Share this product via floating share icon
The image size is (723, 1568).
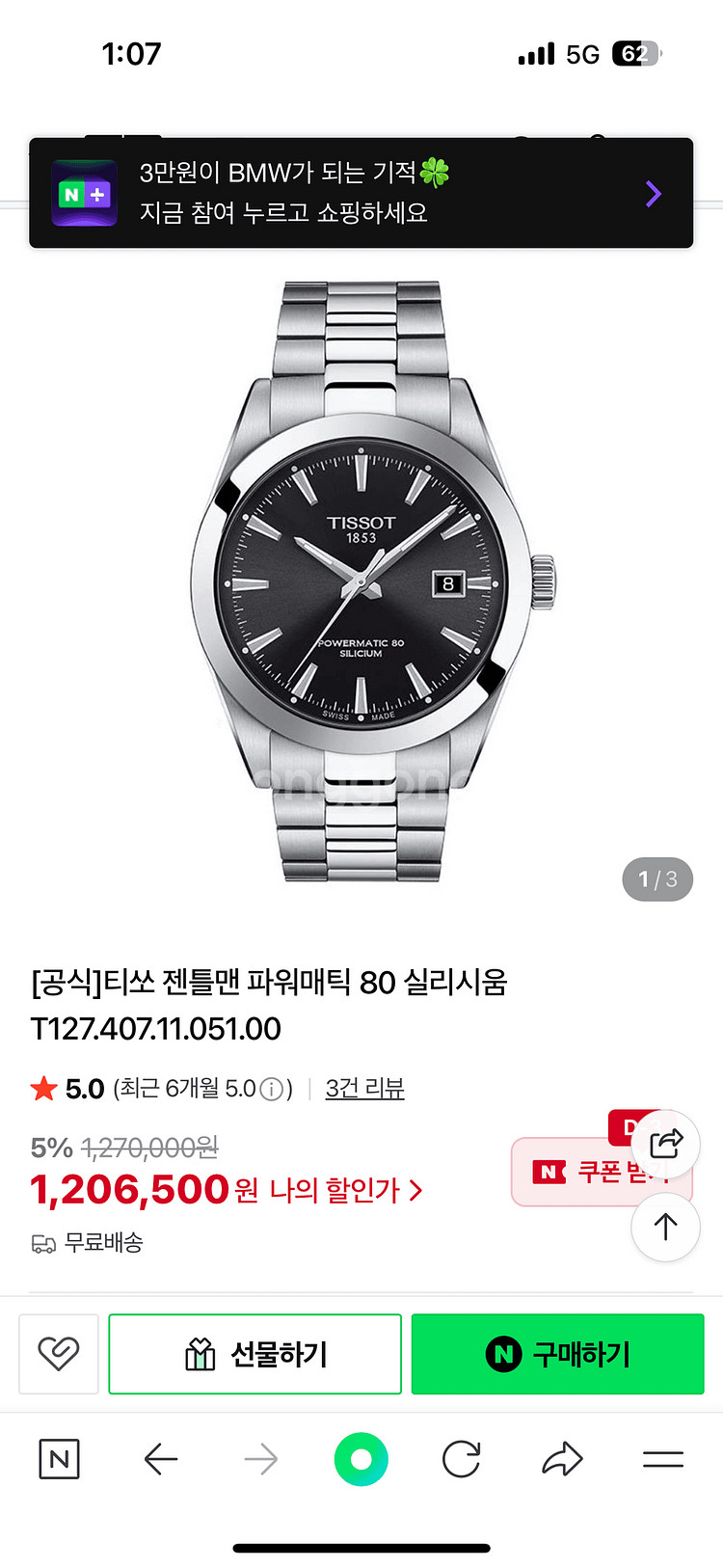(665, 1144)
